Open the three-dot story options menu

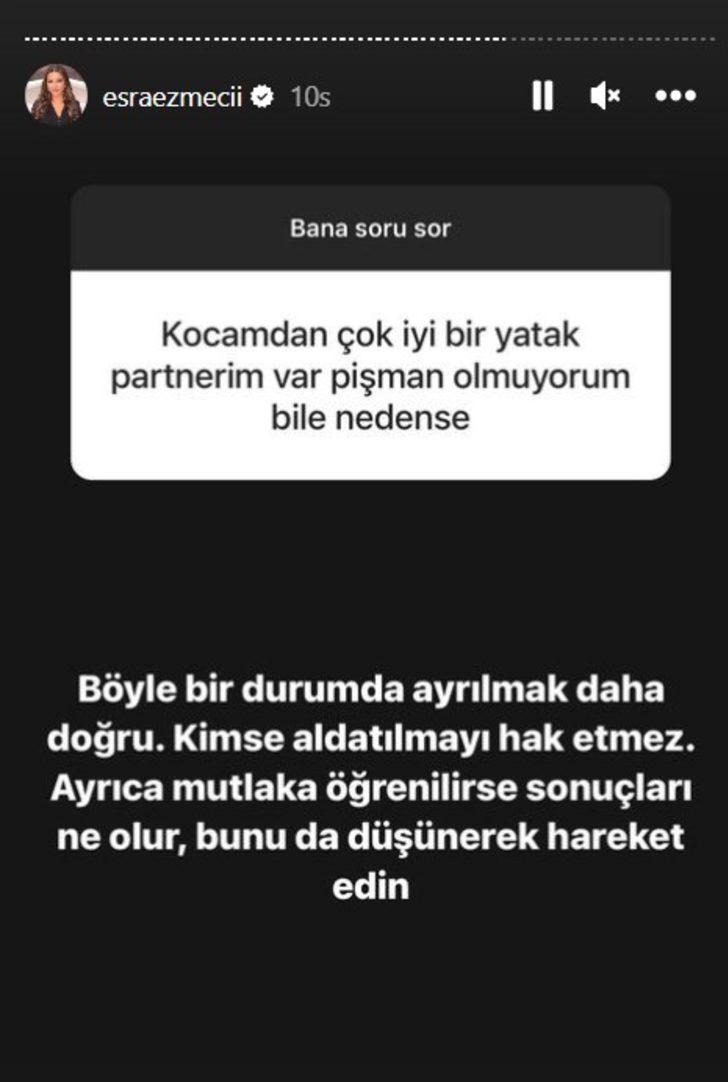click(675, 96)
